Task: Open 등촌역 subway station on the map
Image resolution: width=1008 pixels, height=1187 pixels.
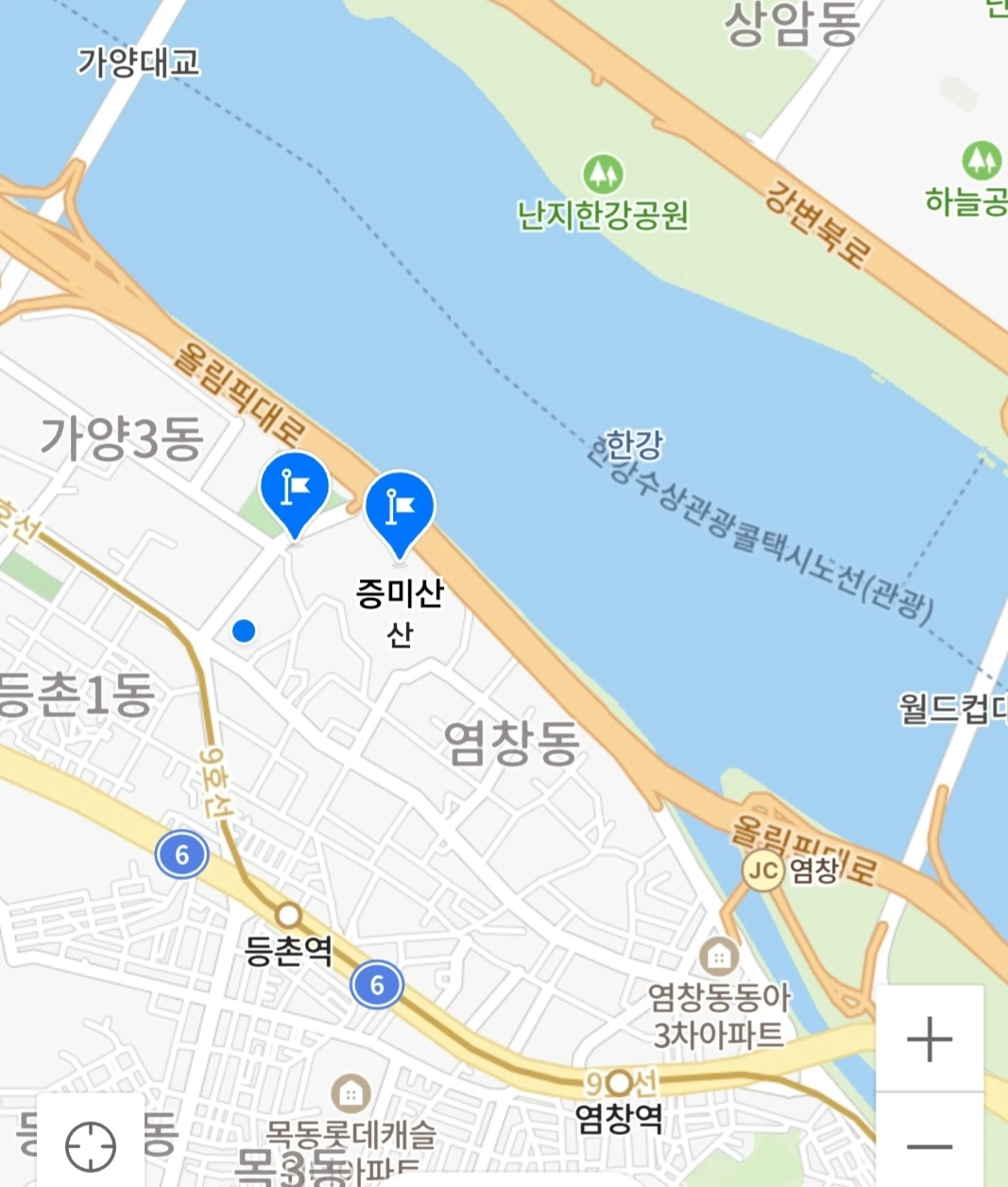Action: 288,916
